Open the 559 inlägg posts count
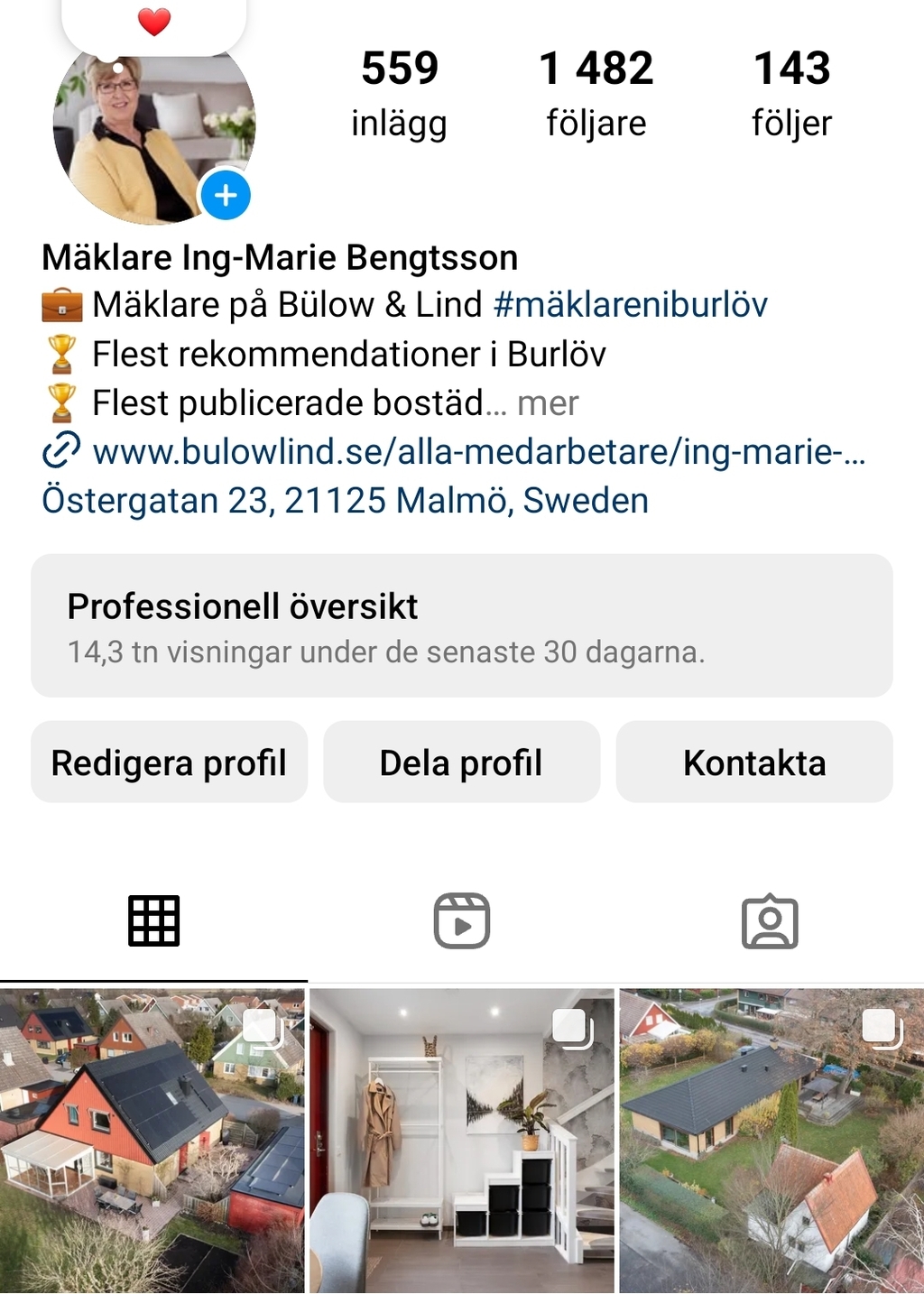The width and height of the screenshot is (924, 1294). point(399,93)
